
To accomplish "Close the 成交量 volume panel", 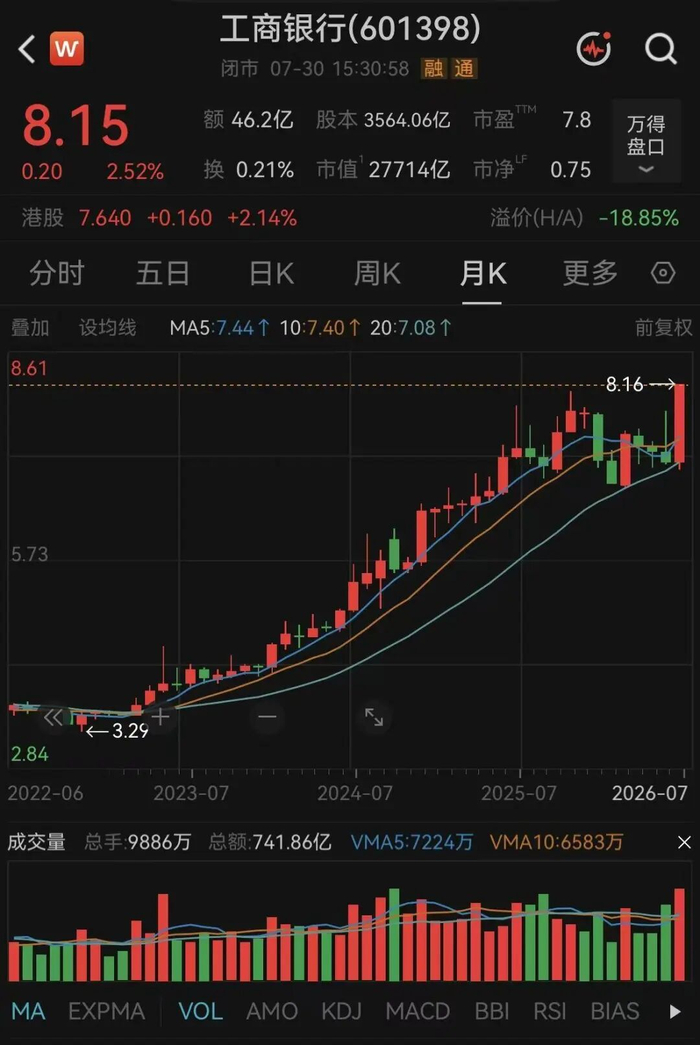I will tap(684, 842).
